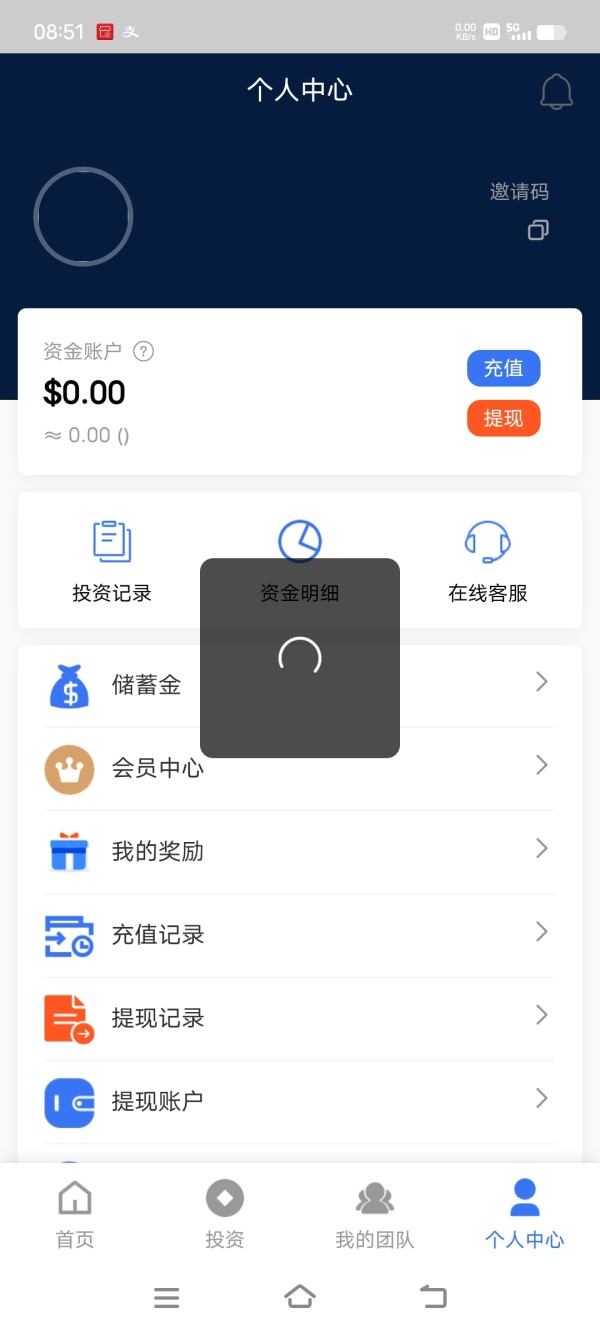This screenshot has width=600, height=1333.
Task: Open 提现账户 withdrawal account
Action: (300, 1101)
